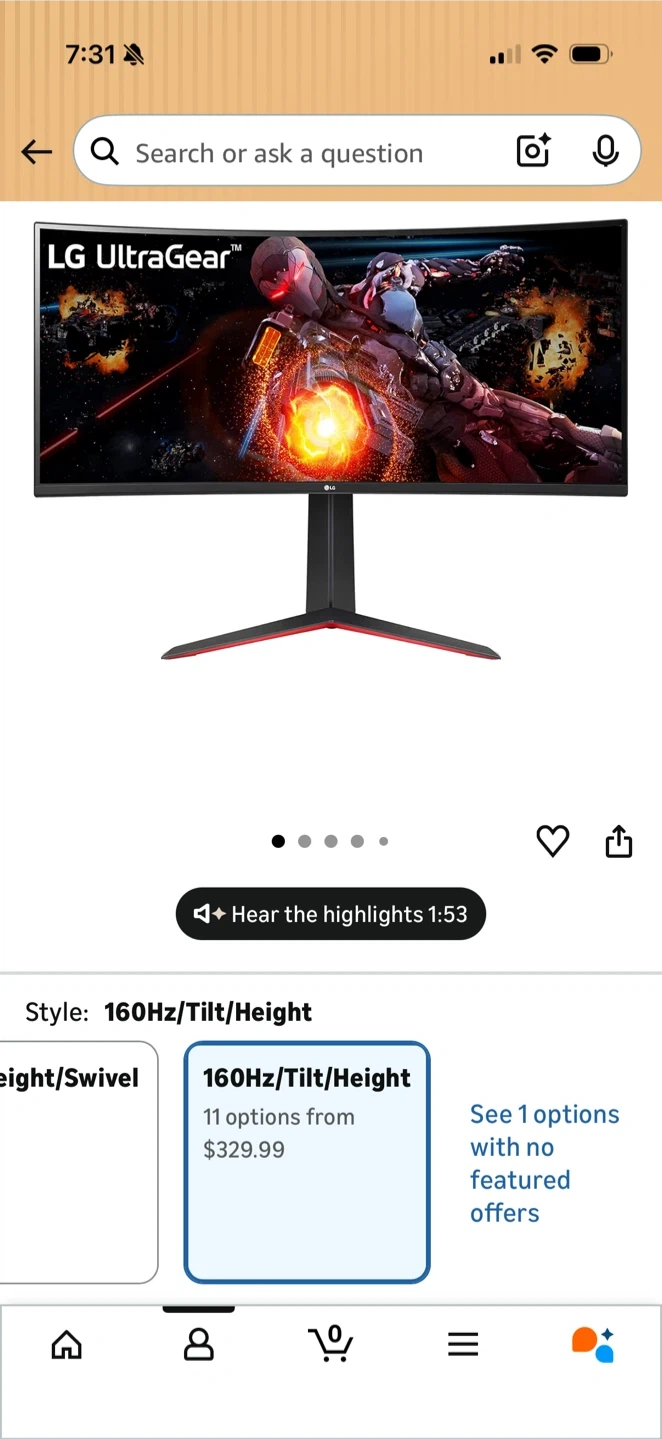Select the 160Hz/Tilt/Height style option

coord(307,1161)
